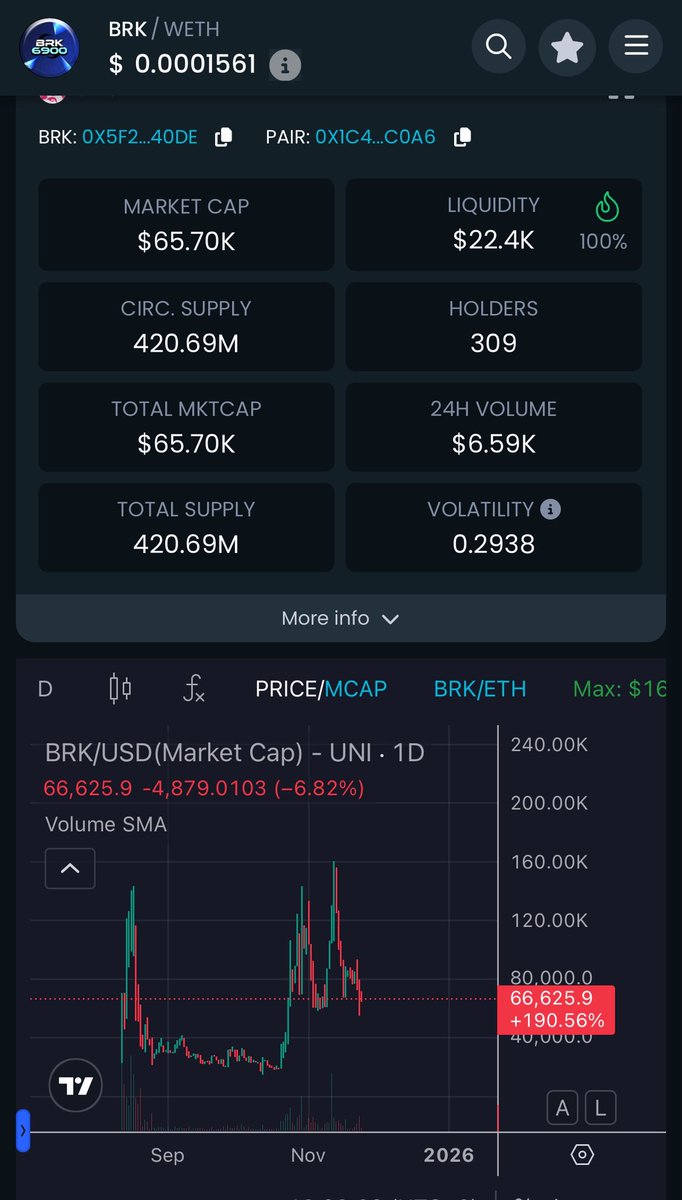Toggle auto scale with the A button

[563, 1107]
